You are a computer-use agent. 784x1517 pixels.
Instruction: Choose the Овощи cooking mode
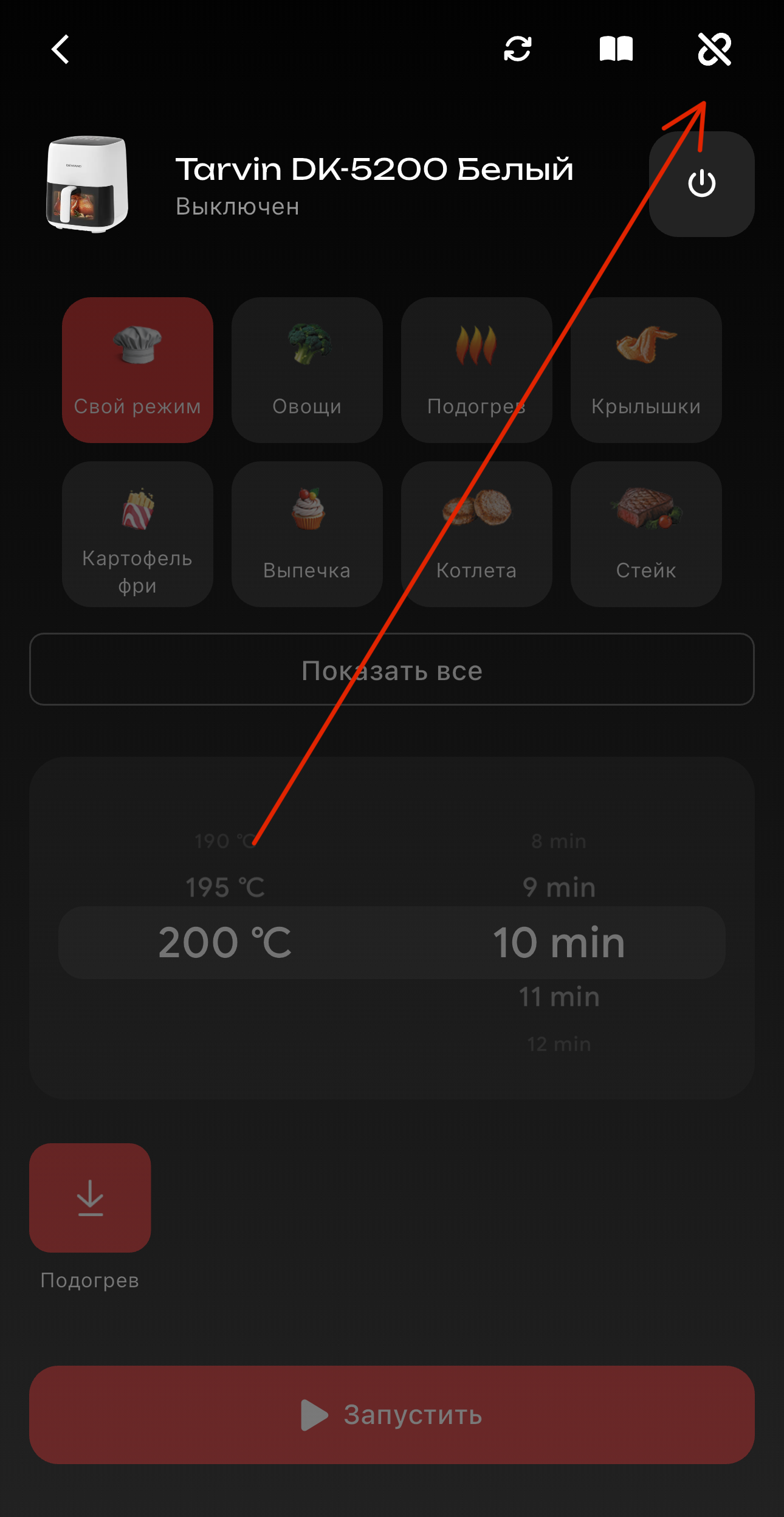point(307,370)
